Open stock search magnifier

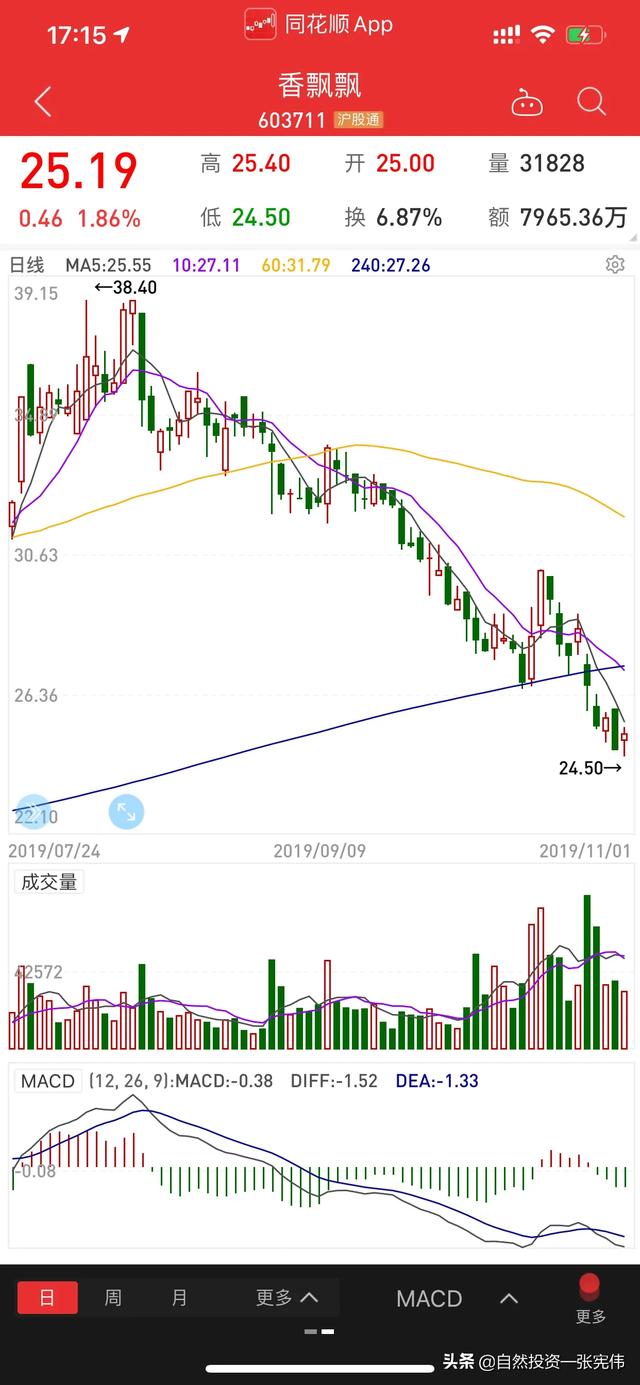[591, 101]
